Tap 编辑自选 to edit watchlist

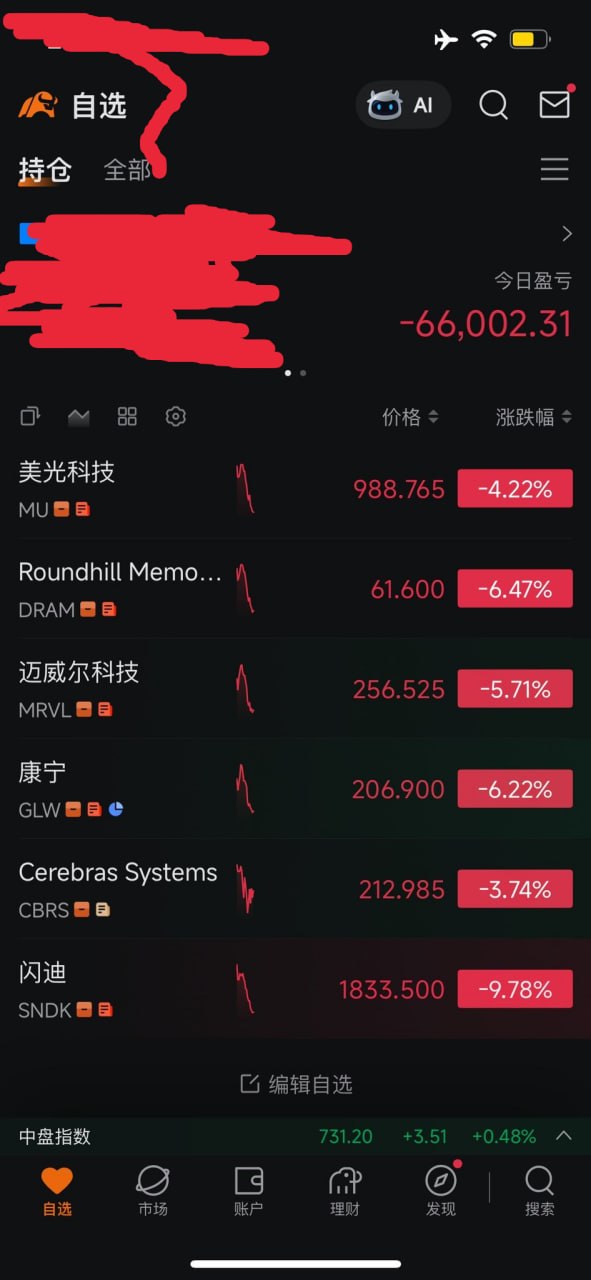[296, 1084]
